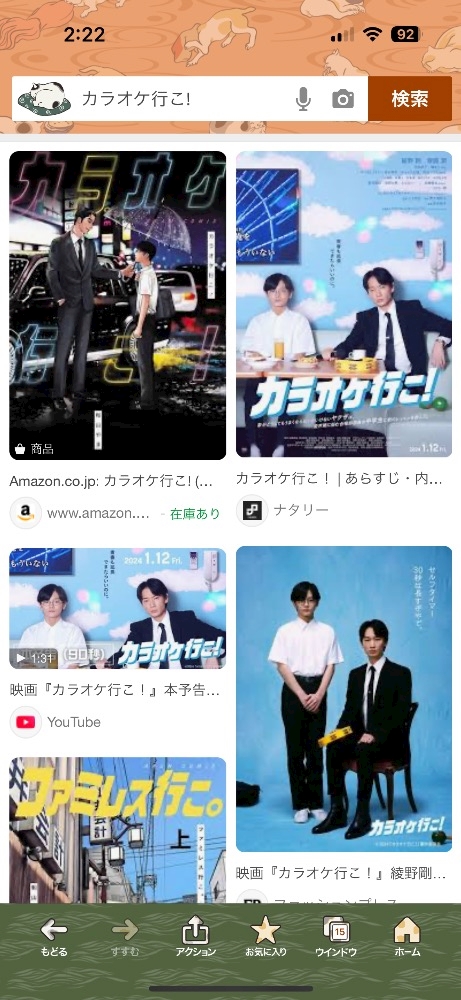Go back with もどる
Image resolution: width=461 pixels, height=1000 pixels.
click(54, 938)
